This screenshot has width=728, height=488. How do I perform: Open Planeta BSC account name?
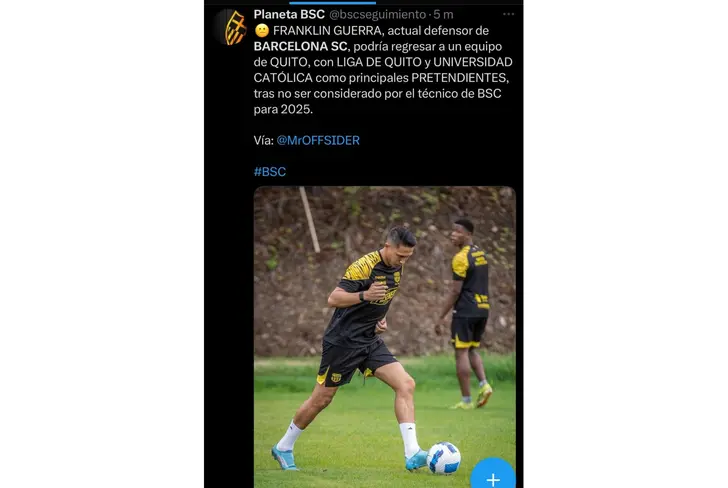click(x=289, y=14)
